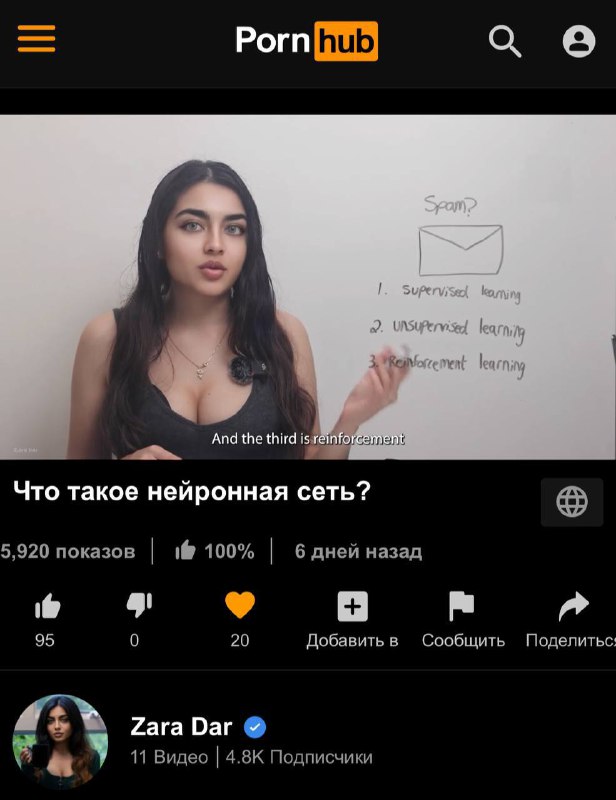Open the account profile icon
This screenshot has width=616, height=800.
pyautogui.click(x=578, y=41)
